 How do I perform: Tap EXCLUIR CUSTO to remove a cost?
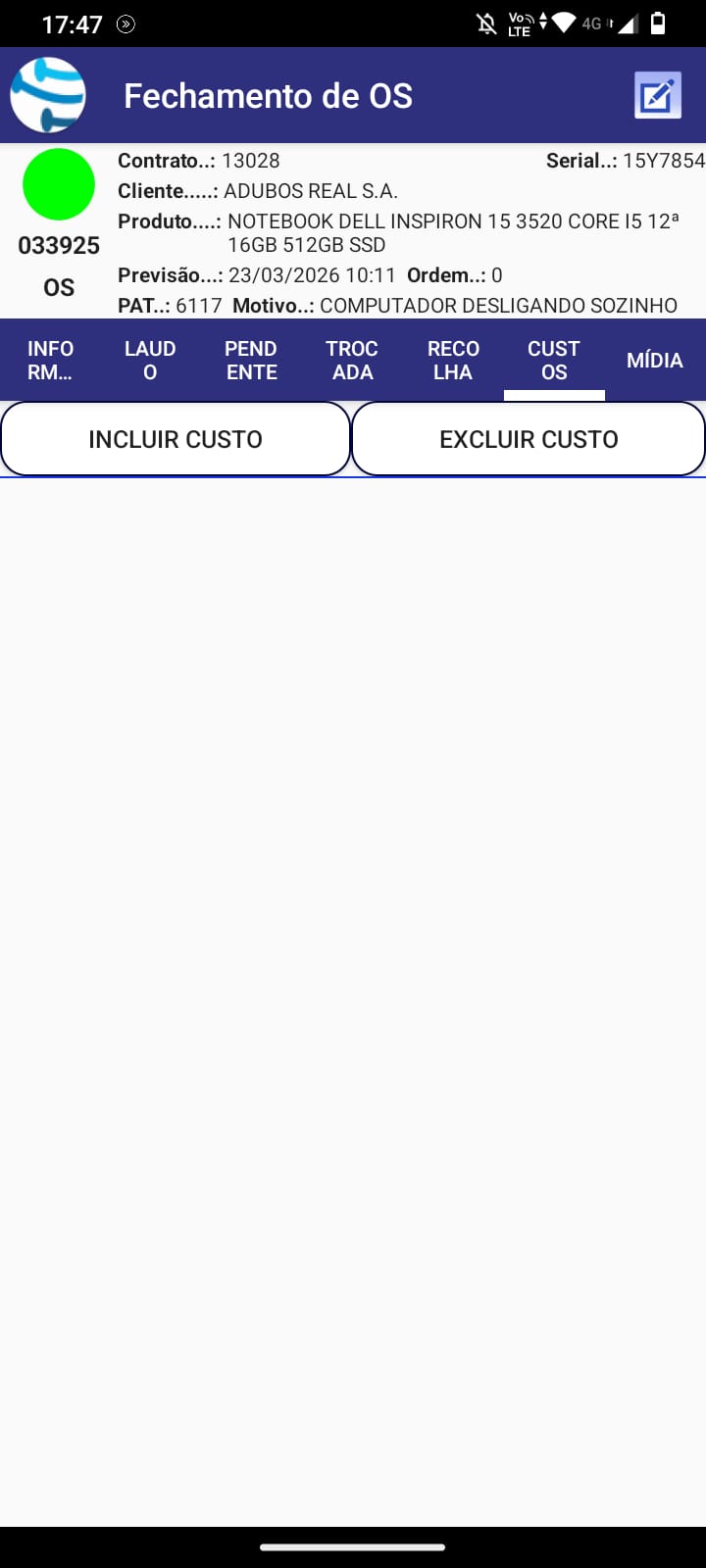click(529, 439)
